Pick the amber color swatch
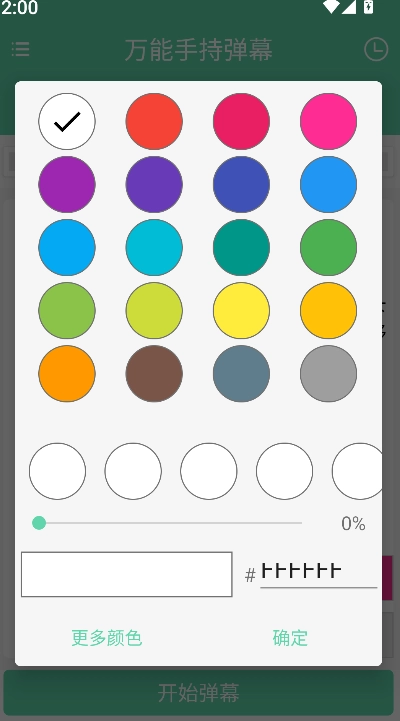The width and height of the screenshot is (400, 721). (x=328, y=310)
